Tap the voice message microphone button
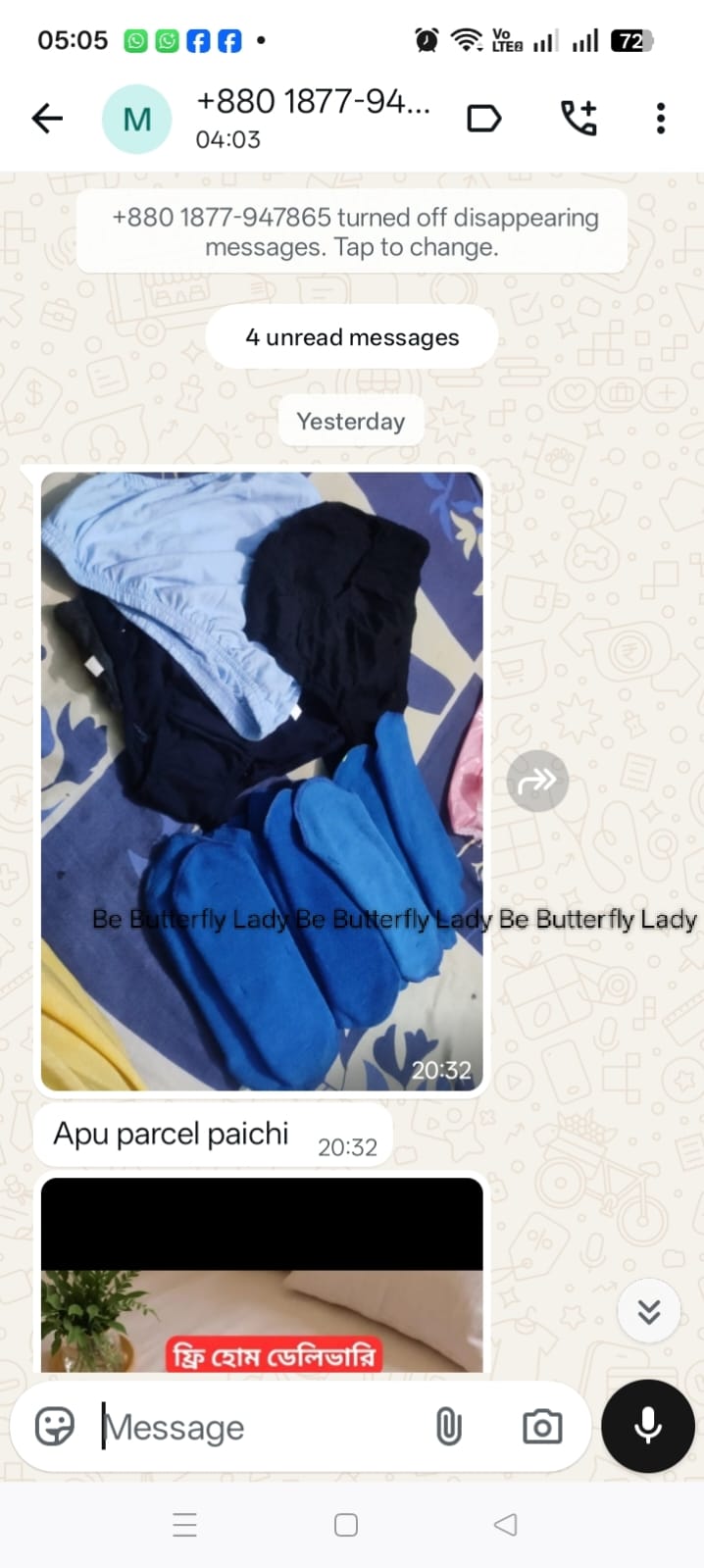This screenshot has height=1568, width=704. tap(648, 1426)
